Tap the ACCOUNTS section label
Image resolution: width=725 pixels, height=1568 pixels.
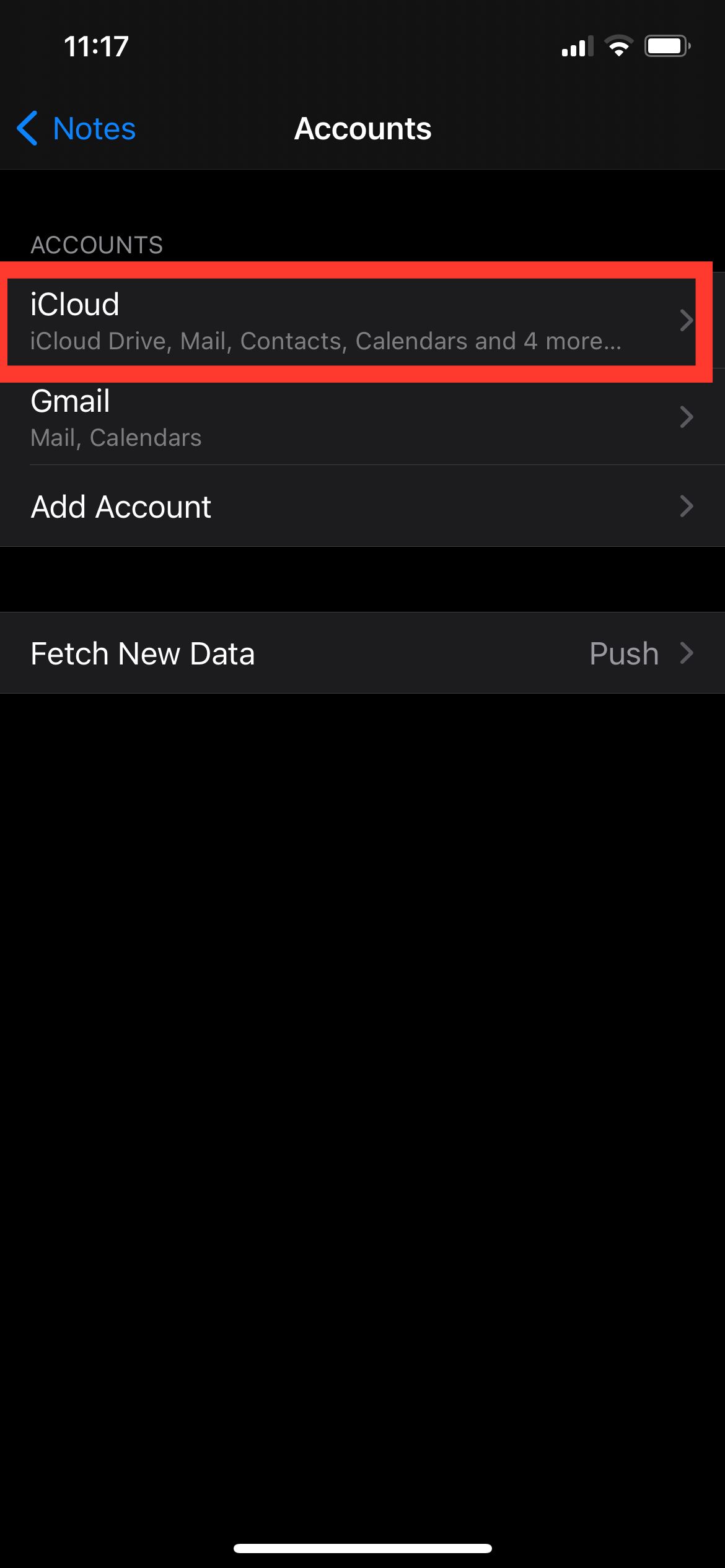[x=97, y=245]
